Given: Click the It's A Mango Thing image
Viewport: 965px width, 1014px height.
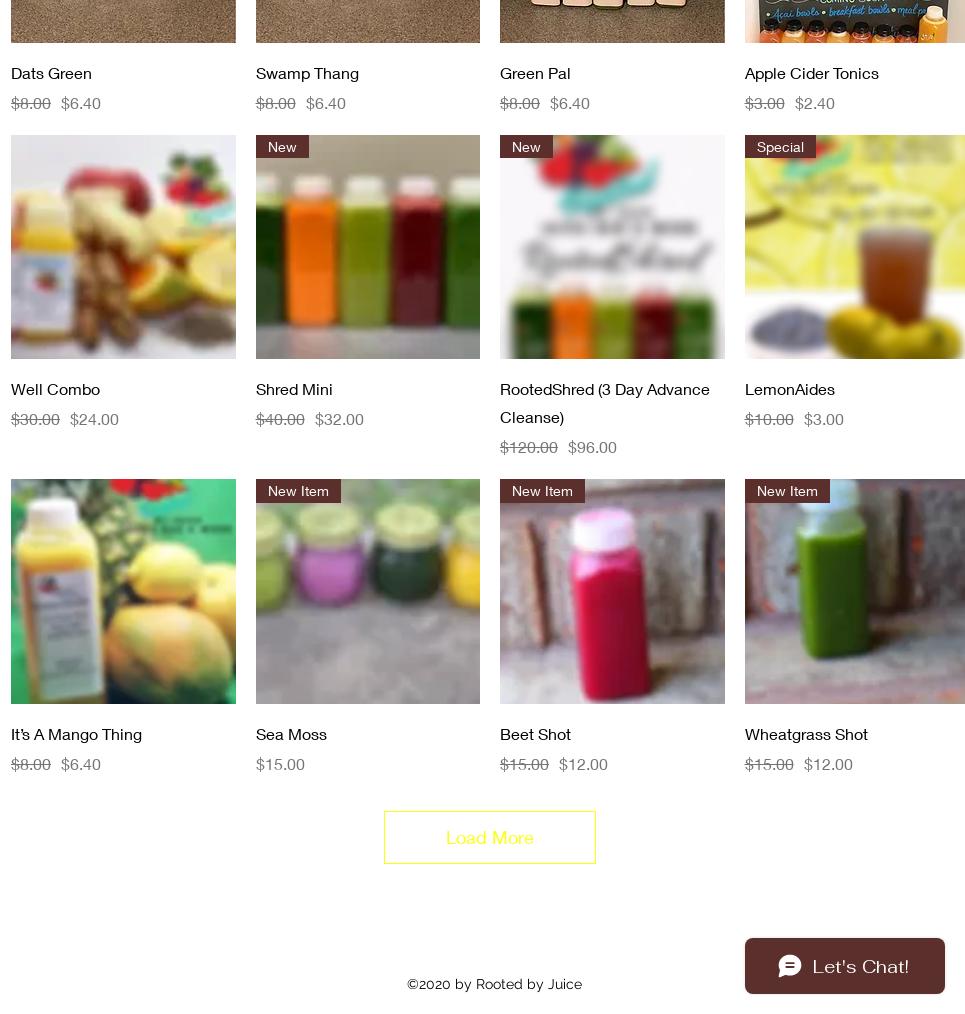Looking at the screenshot, I should pyautogui.click(x=123, y=591).
